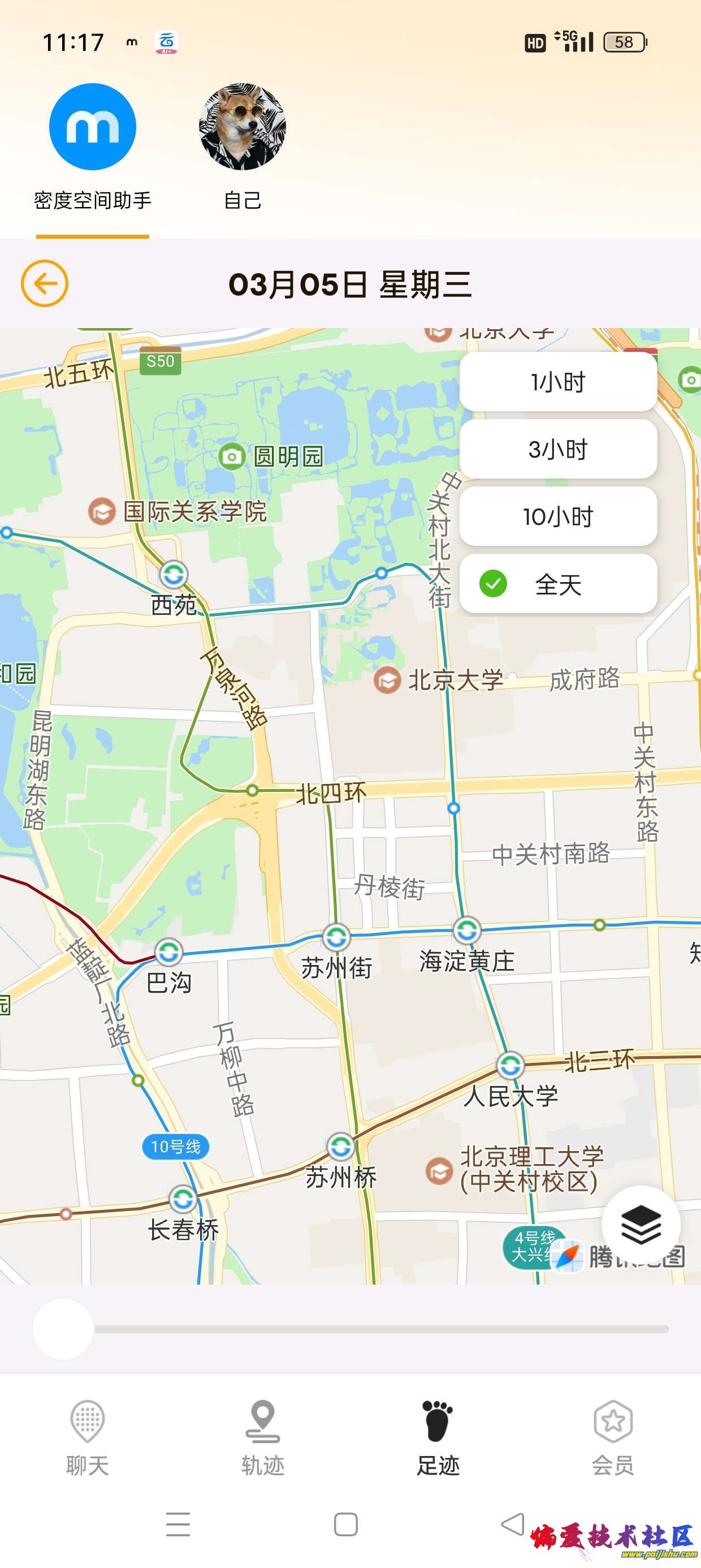Choose the 1小时 time range
Image resolution: width=701 pixels, height=1568 pixels.
click(557, 382)
